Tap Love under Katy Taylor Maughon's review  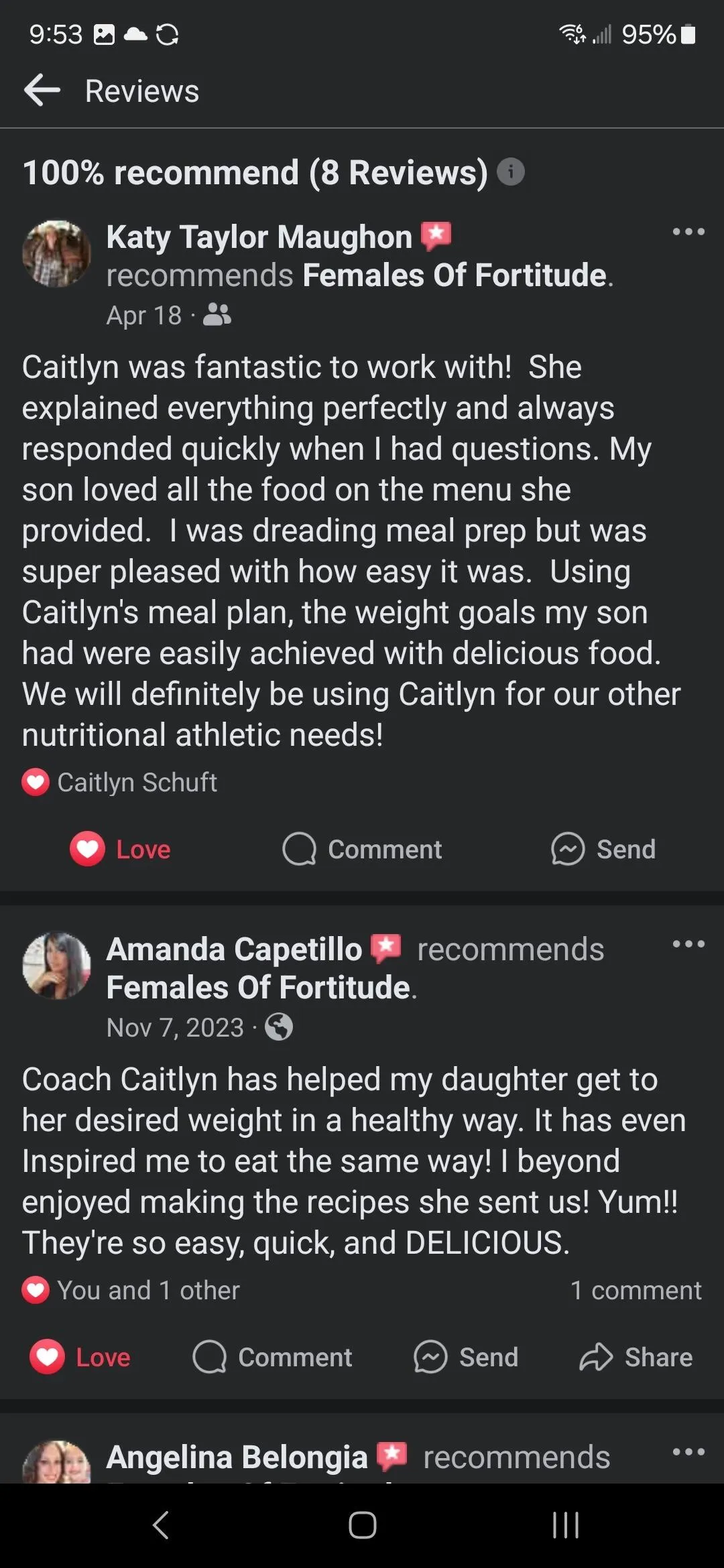(x=121, y=849)
